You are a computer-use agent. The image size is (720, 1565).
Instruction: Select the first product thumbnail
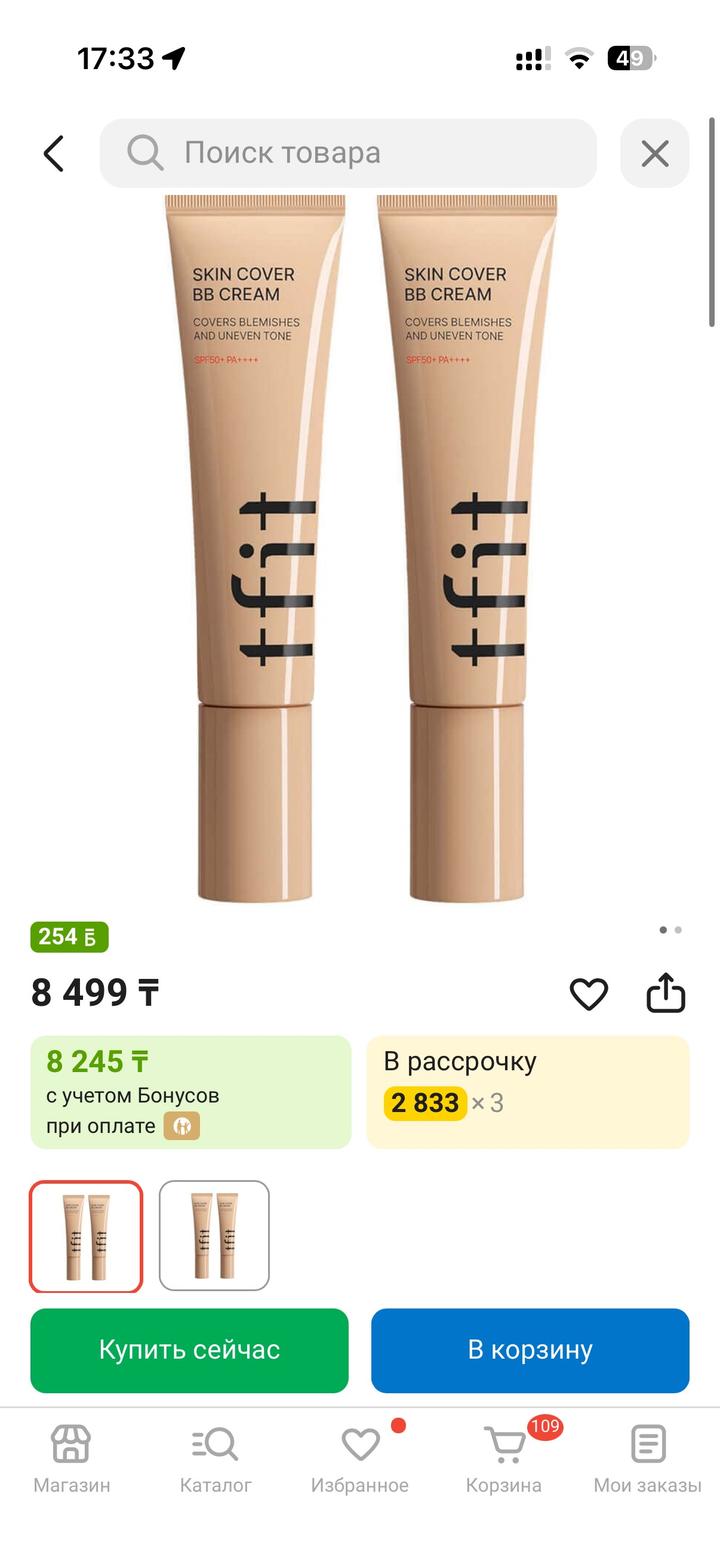point(86,1236)
